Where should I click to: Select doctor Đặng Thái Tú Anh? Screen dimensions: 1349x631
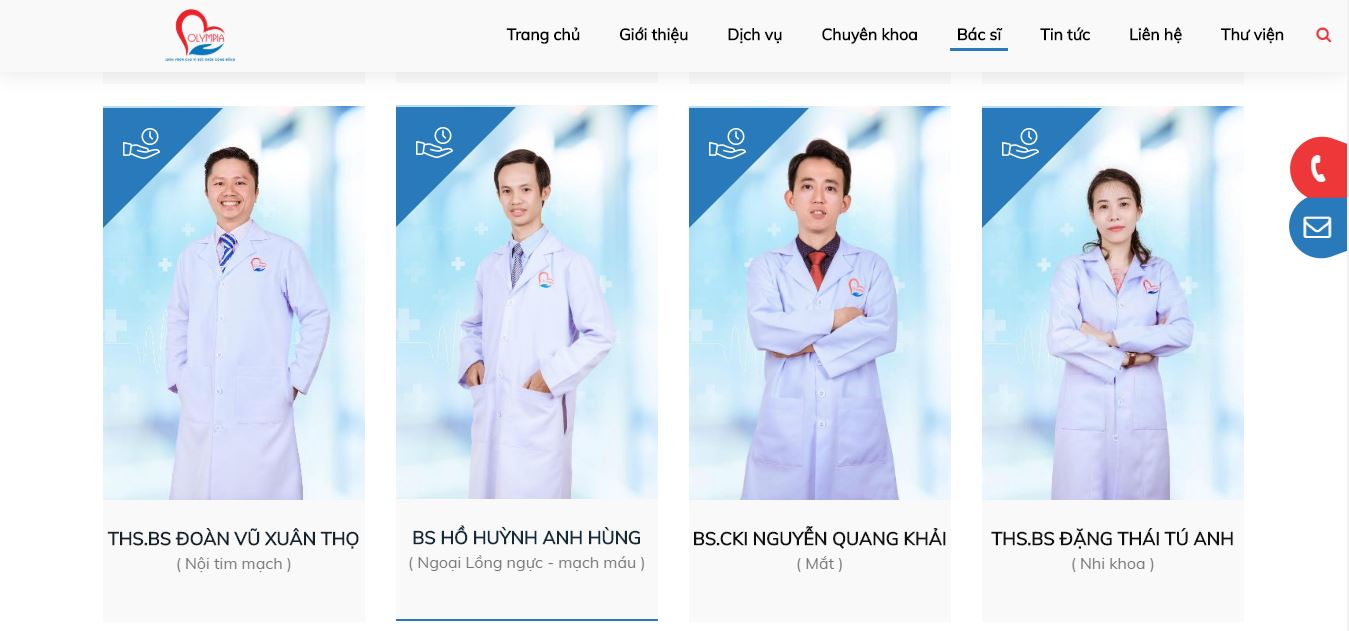pyautogui.click(x=1112, y=538)
